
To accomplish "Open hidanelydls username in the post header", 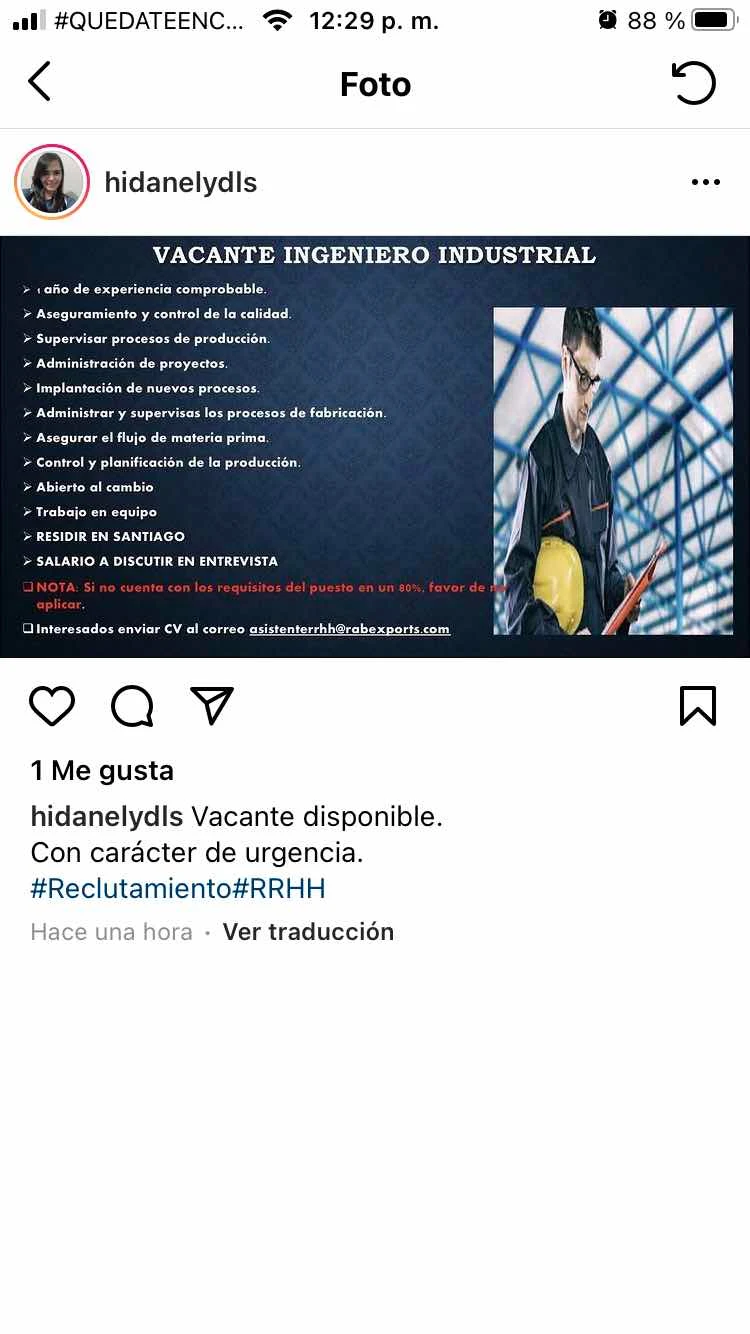I will coord(181,182).
